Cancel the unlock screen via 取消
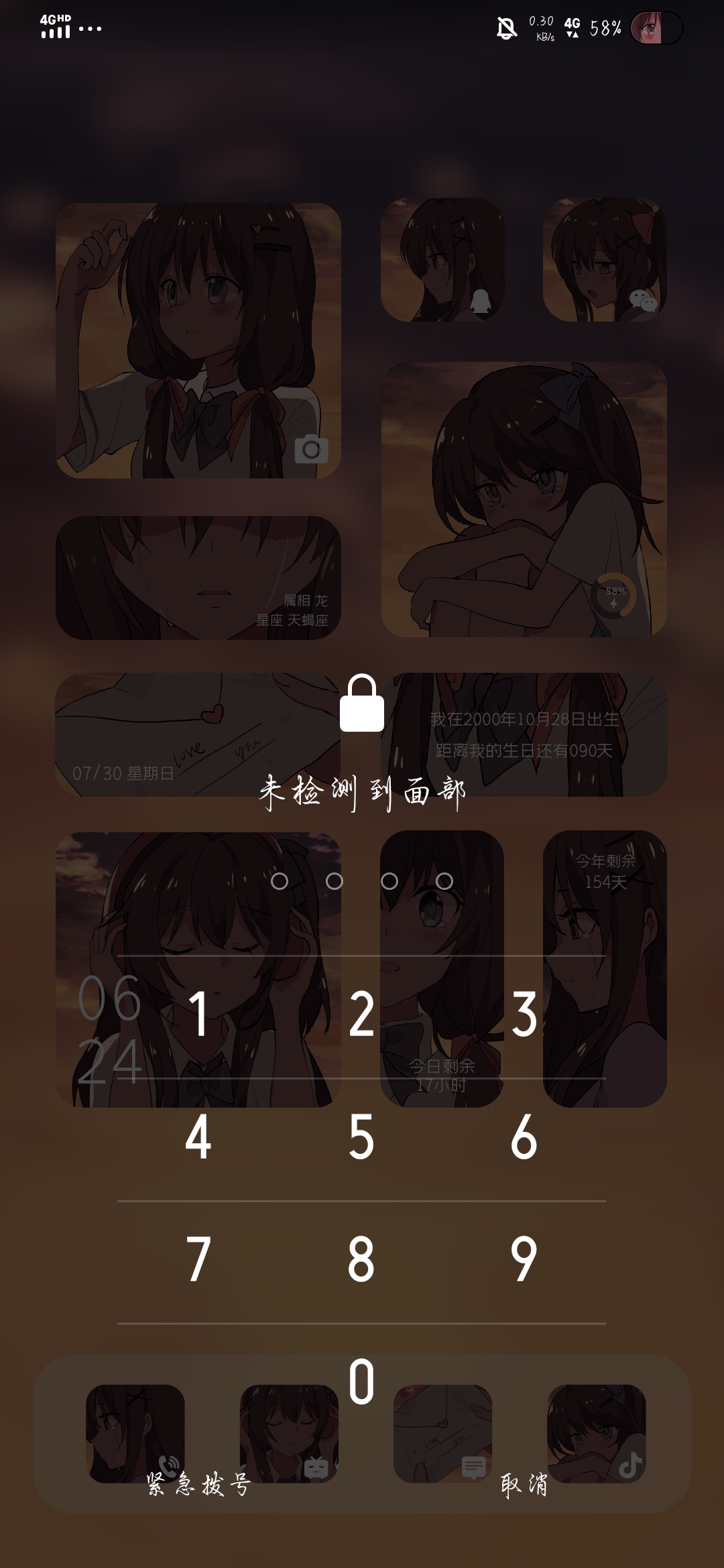724x1568 pixels. (x=524, y=1485)
